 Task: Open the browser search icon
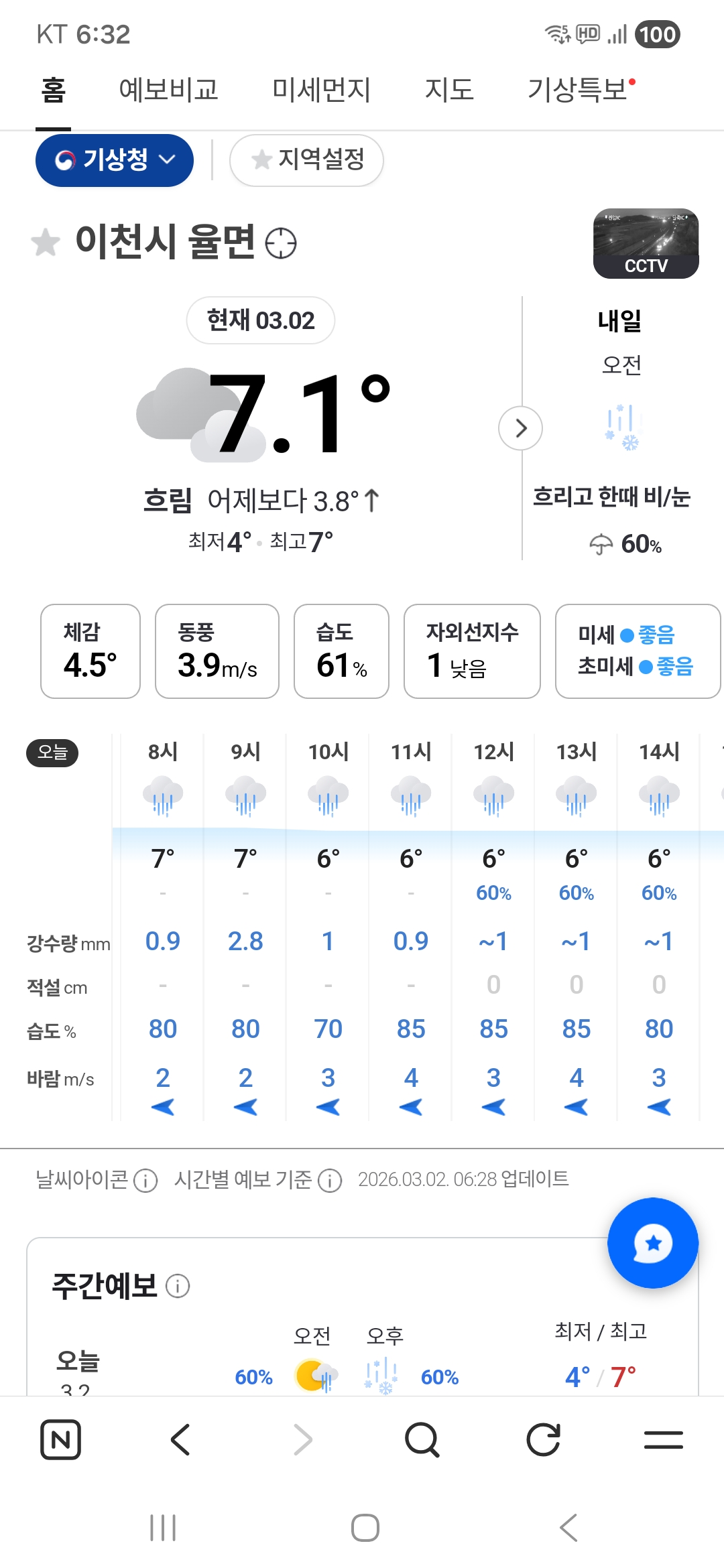(422, 1439)
